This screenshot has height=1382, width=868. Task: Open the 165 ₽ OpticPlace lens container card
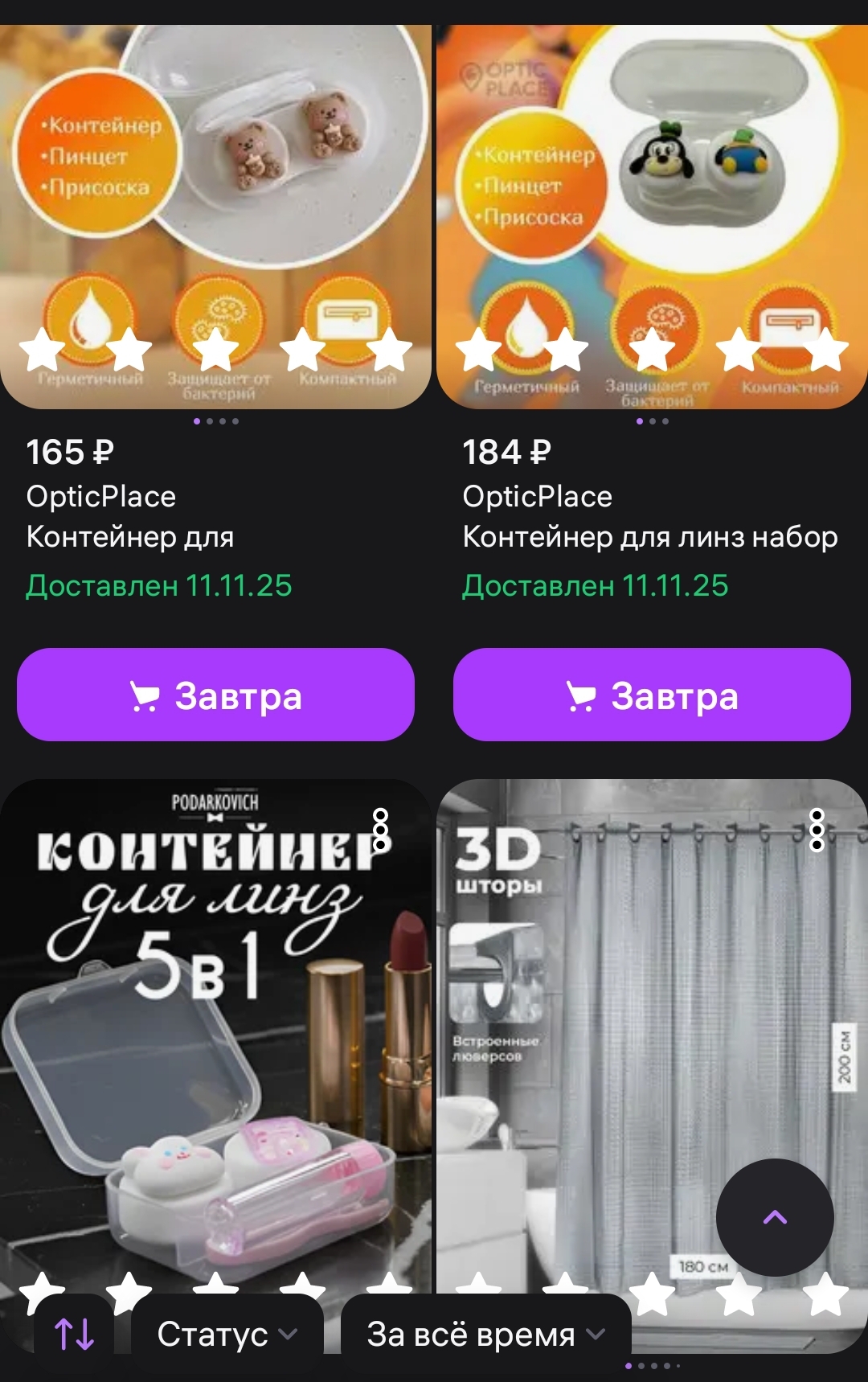(215, 217)
